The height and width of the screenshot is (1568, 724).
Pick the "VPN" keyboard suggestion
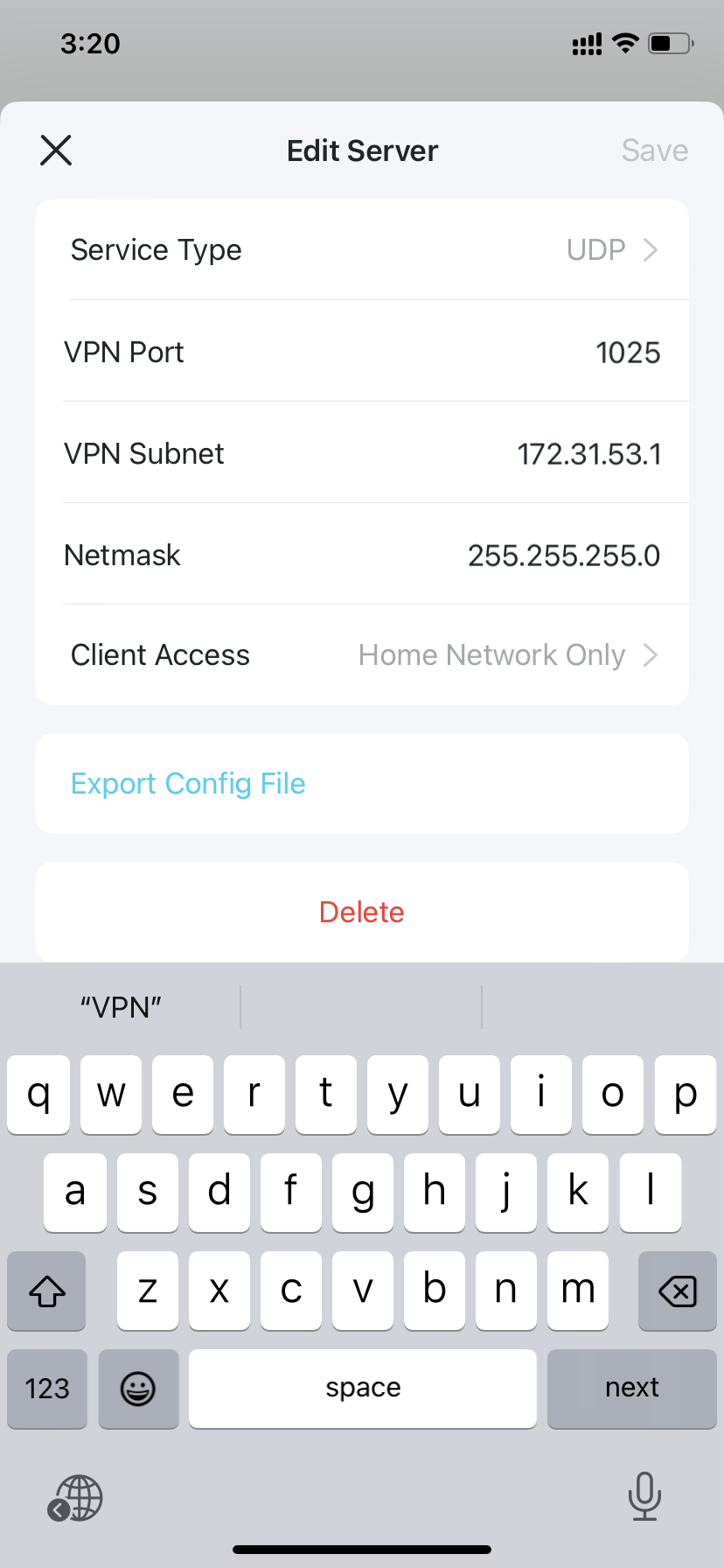[x=121, y=1008]
